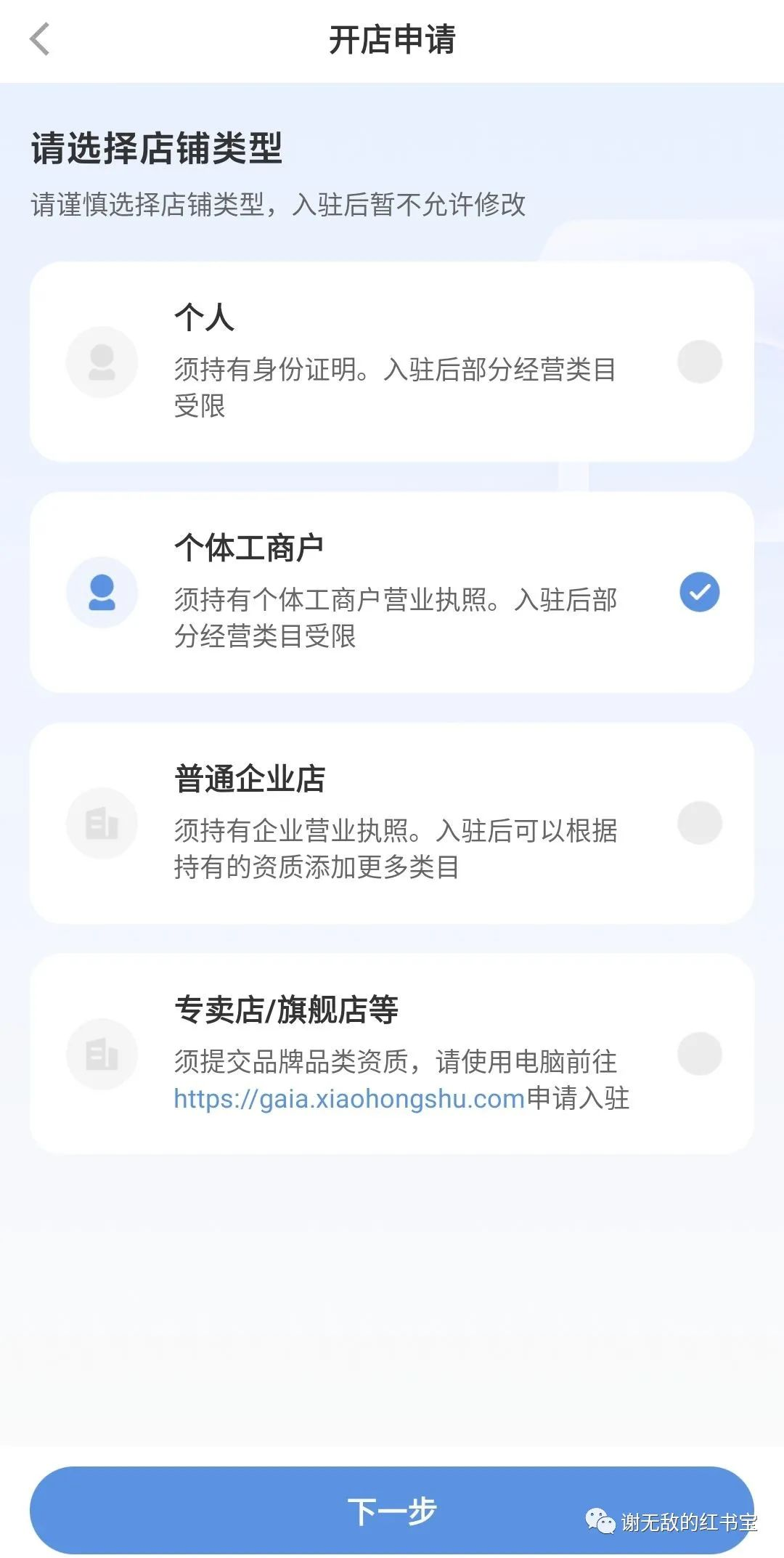Select the 专卖店/旗舰店等 store type

coord(699,1055)
